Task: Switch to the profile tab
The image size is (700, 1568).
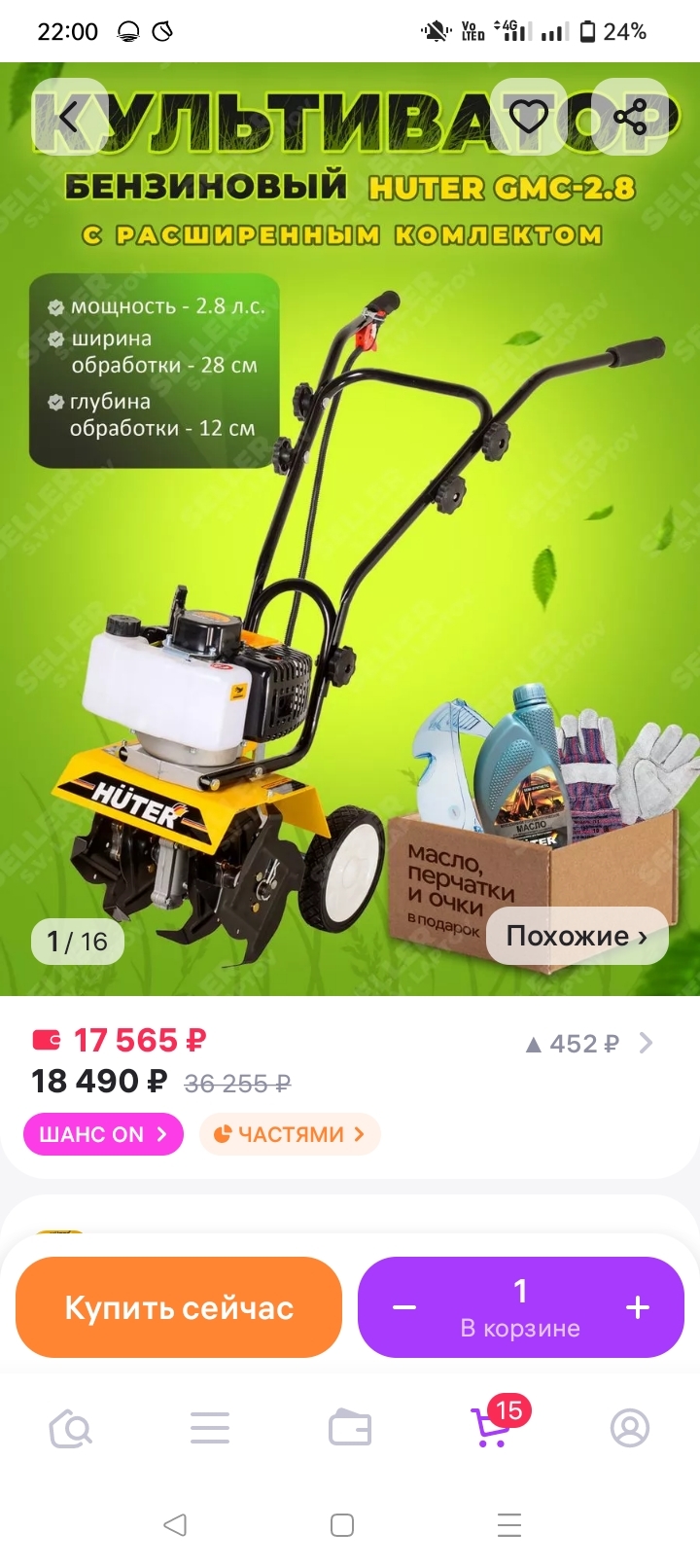Action: click(630, 1428)
